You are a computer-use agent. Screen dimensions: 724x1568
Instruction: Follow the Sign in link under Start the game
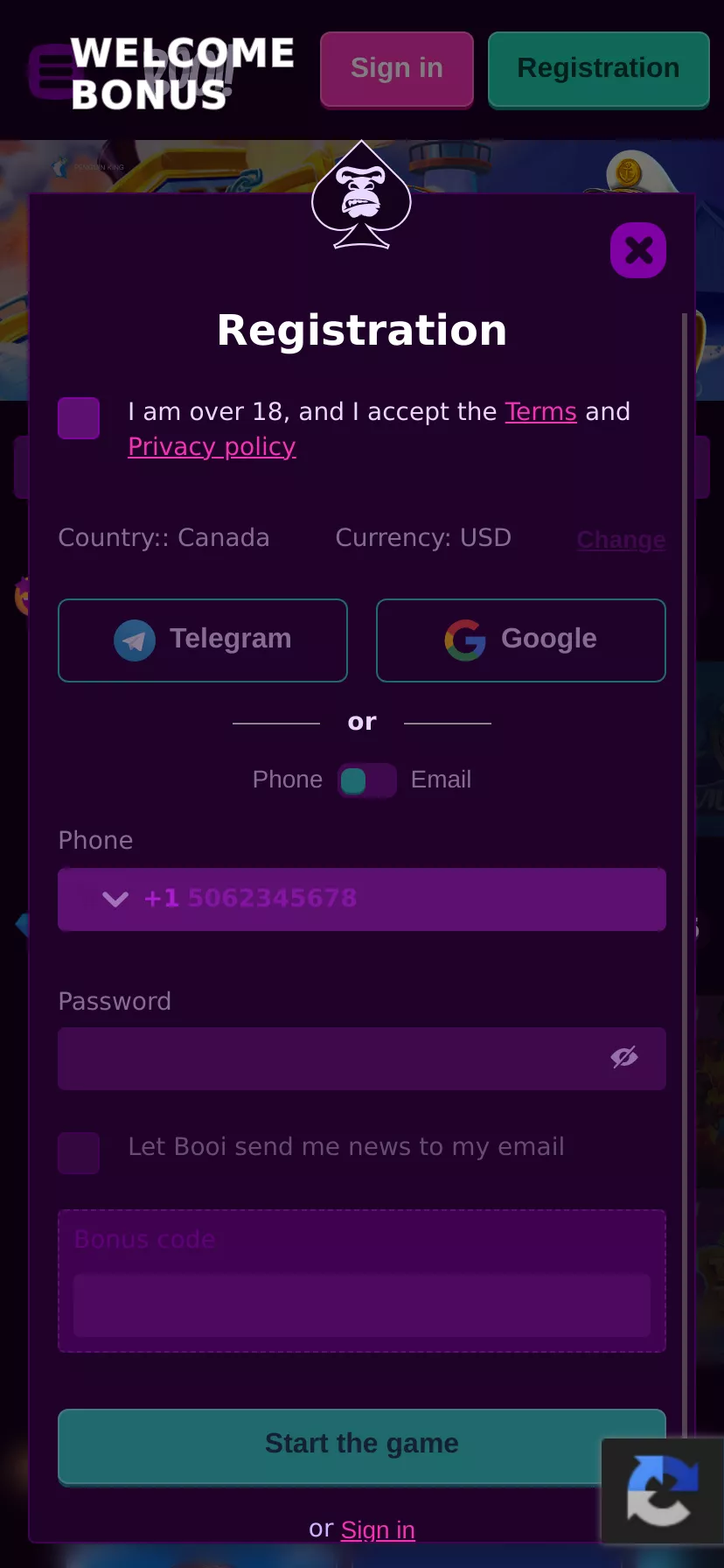378,1529
